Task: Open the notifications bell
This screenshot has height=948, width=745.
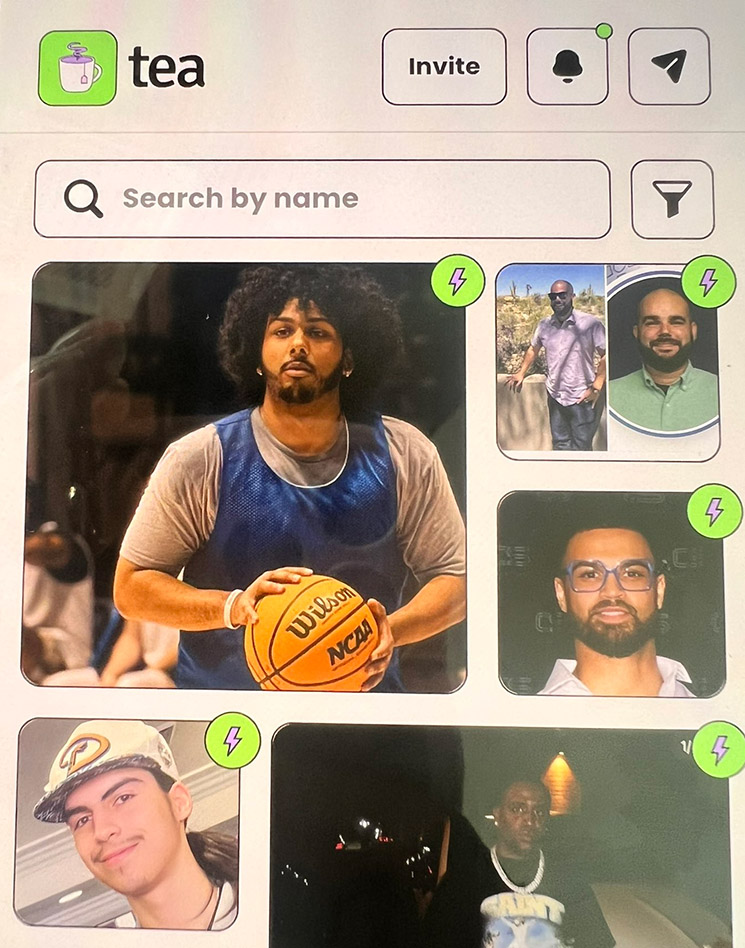Action: (567, 67)
